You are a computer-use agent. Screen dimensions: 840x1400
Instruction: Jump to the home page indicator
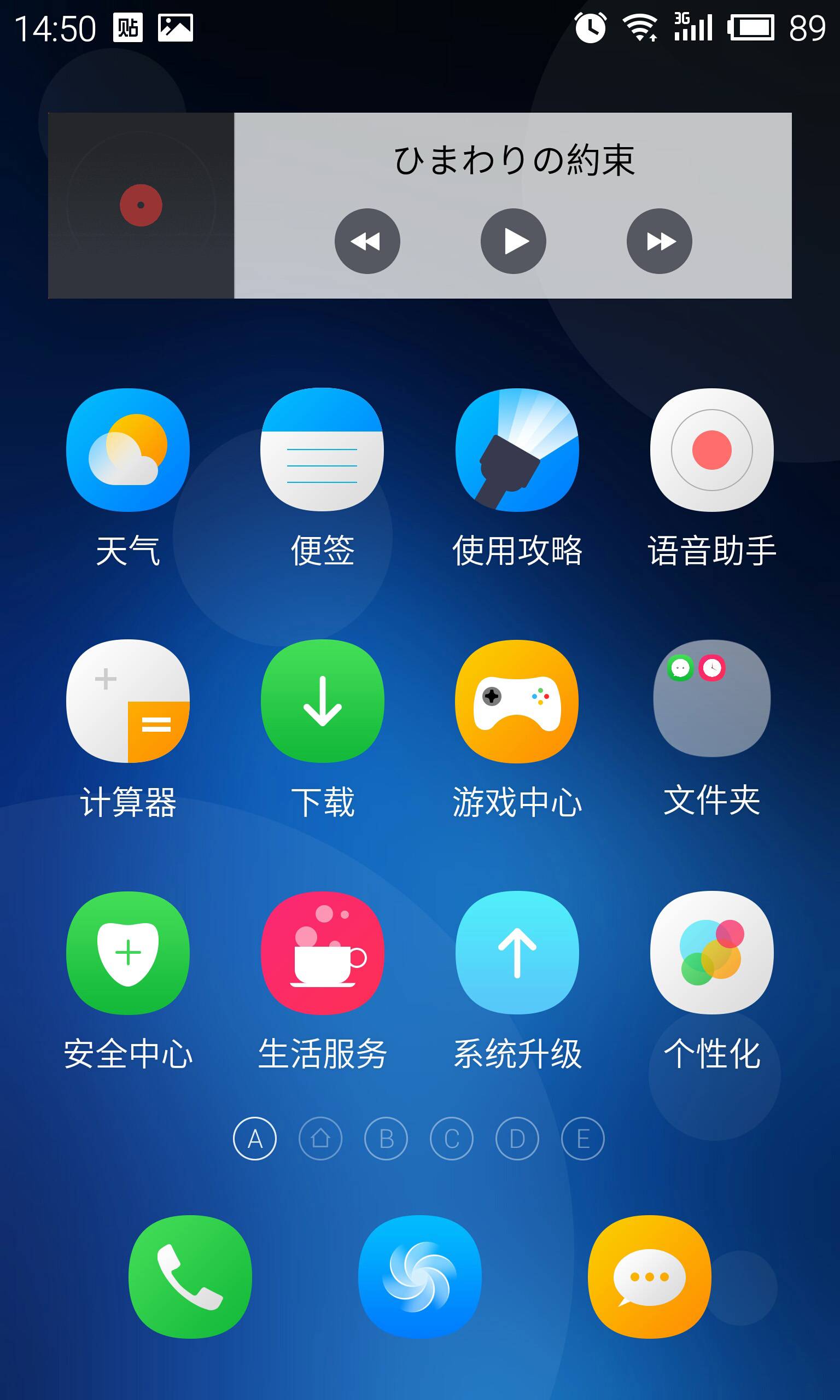click(320, 1139)
